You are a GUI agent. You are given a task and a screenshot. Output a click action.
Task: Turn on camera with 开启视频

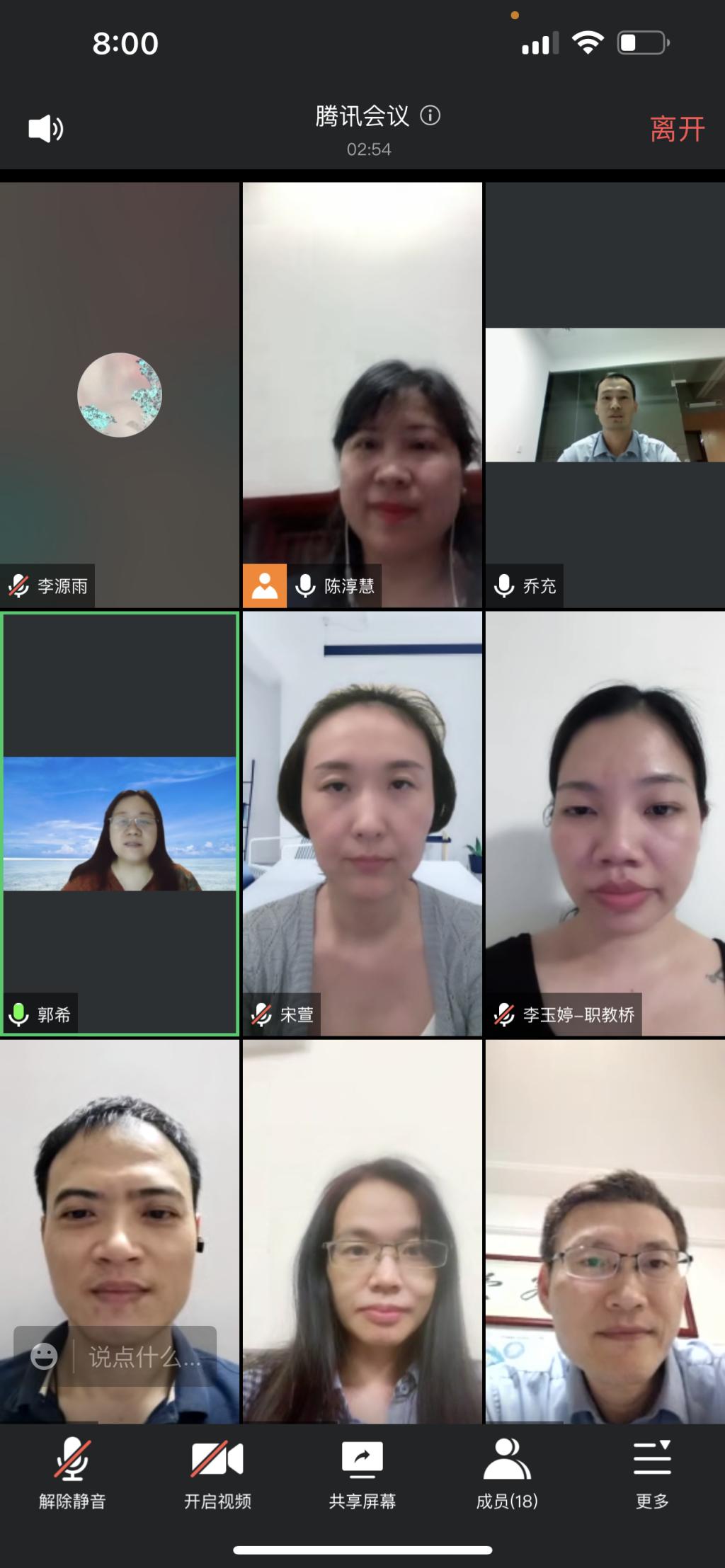coord(217,1472)
